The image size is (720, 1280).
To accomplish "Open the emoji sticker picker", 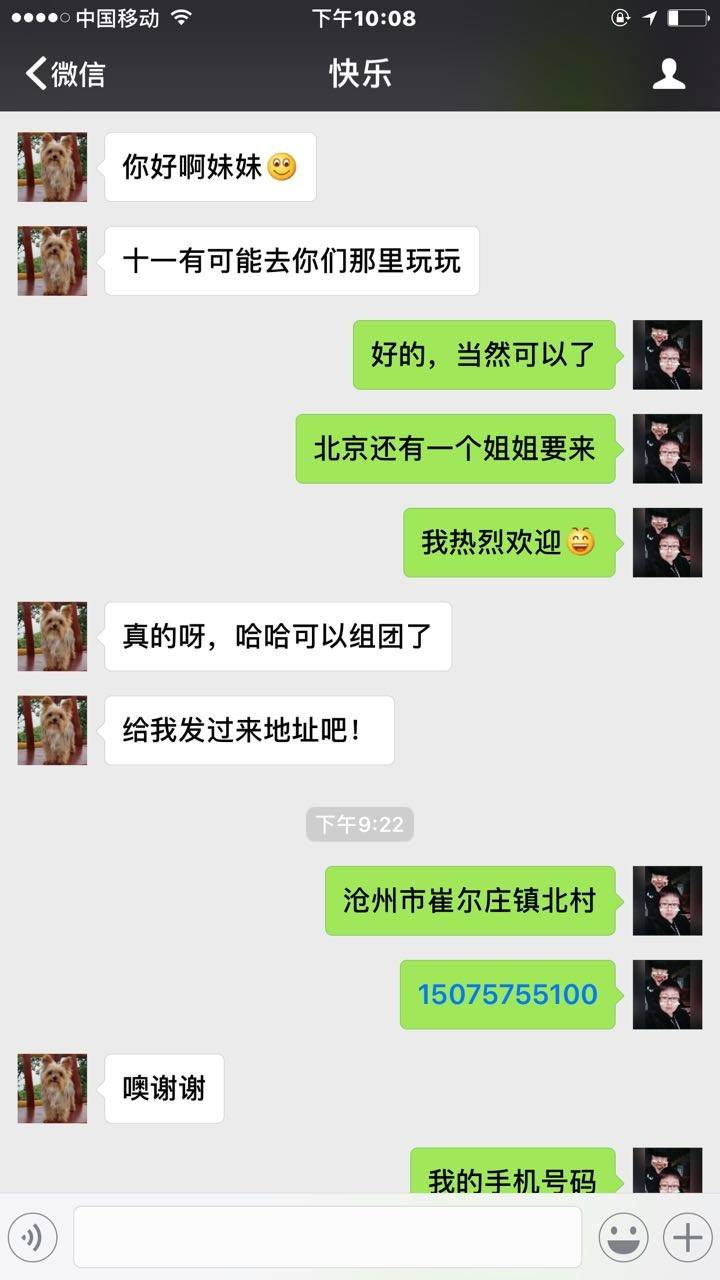I will click(x=623, y=1237).
